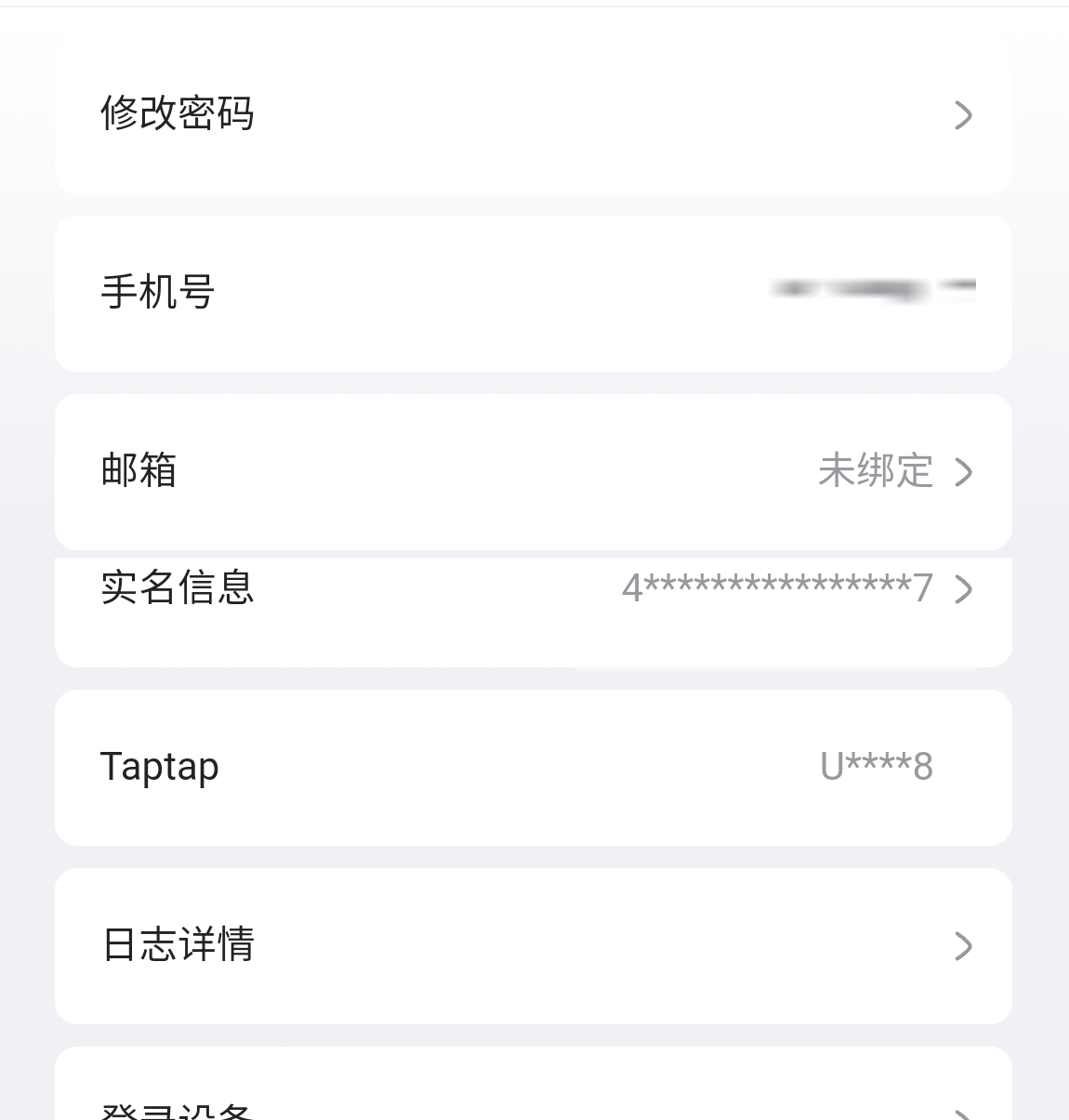Screen dimensions: 1069x1120
Task: Open the 手机号 row
Action: tap(533, 293)
